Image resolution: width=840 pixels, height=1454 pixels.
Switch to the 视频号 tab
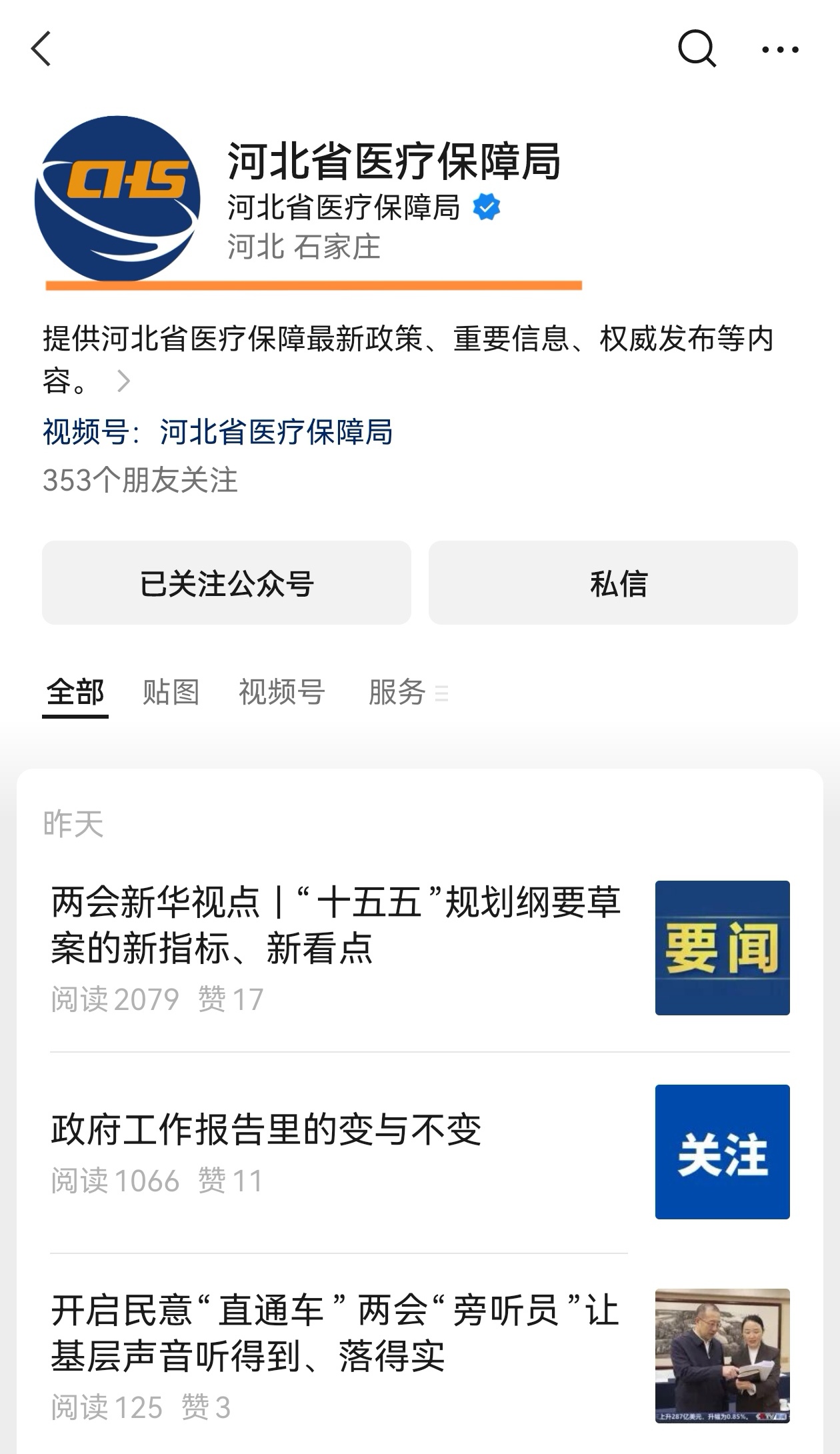(x=281, y=692)
